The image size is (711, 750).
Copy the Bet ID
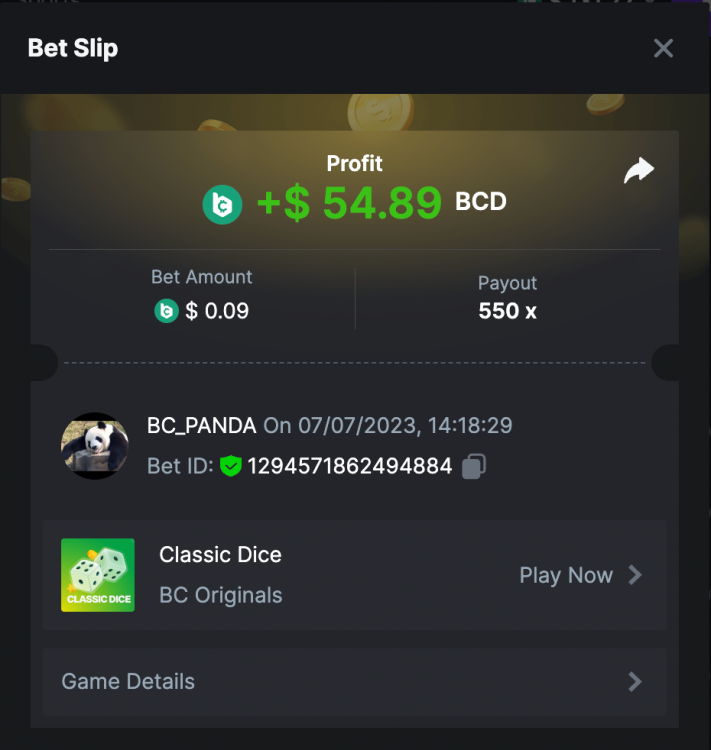click(474, 466)
